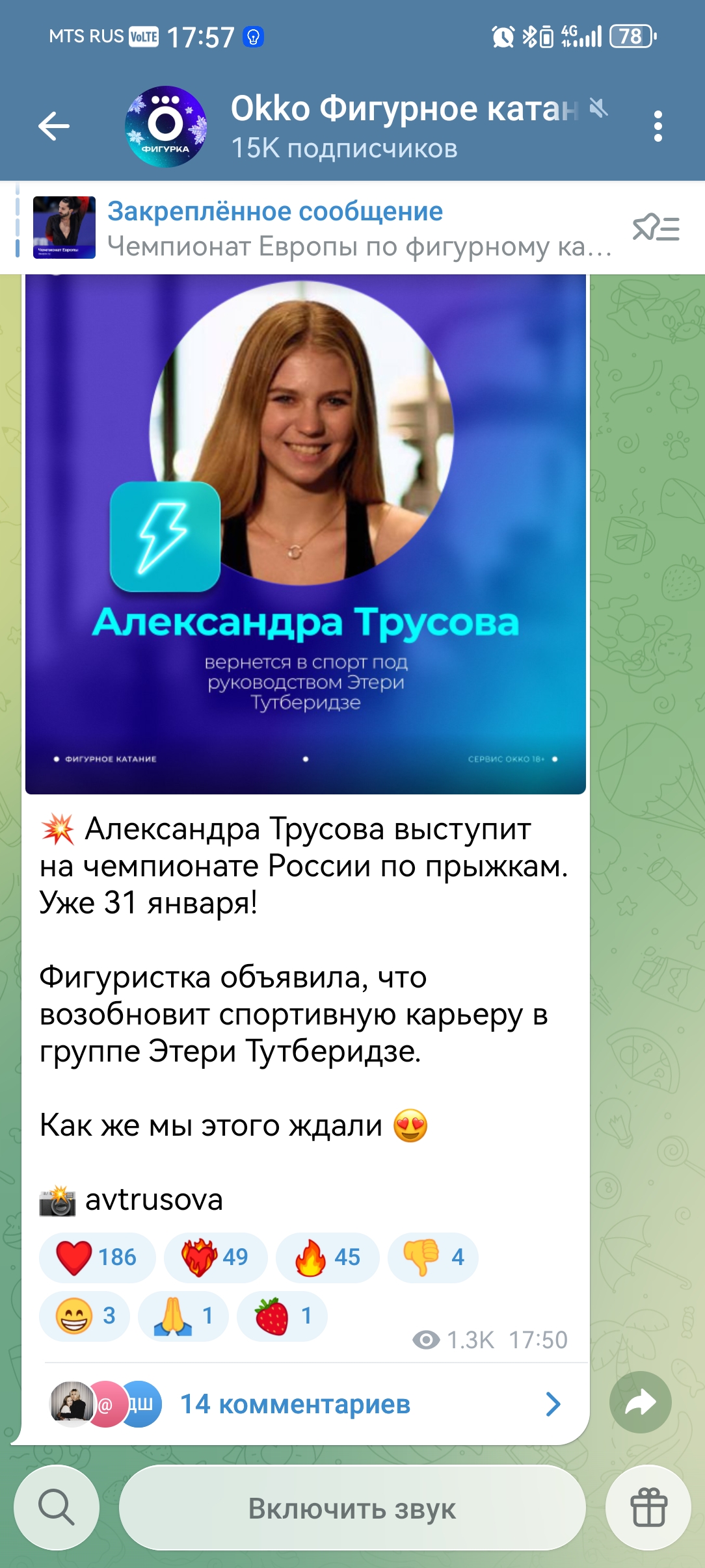Screen dimensions: 705x1568
Task: Share this post with the arrow button
Action: pos(640,1402)
